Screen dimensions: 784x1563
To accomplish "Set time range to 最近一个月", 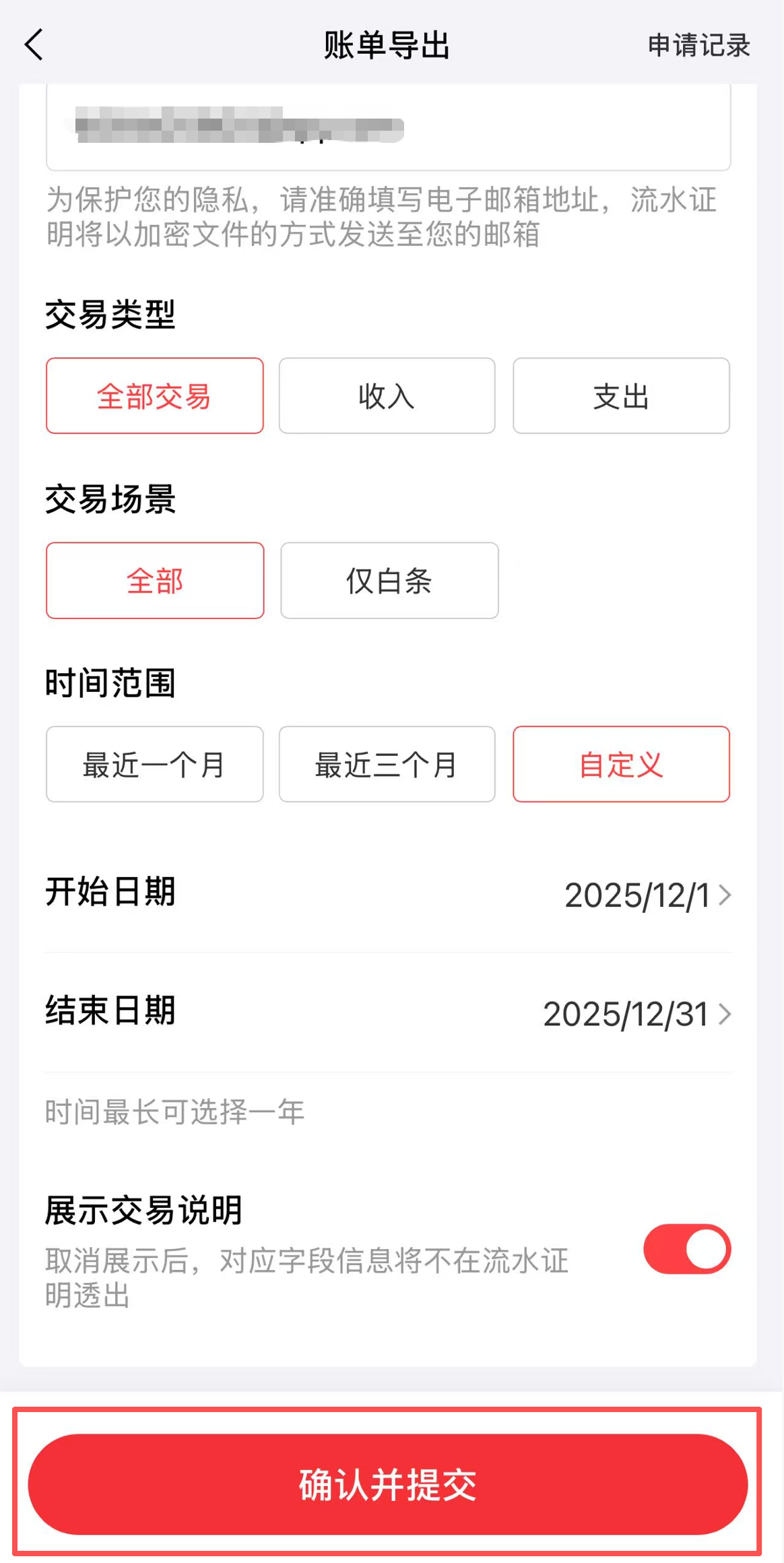I will (154, 765).
